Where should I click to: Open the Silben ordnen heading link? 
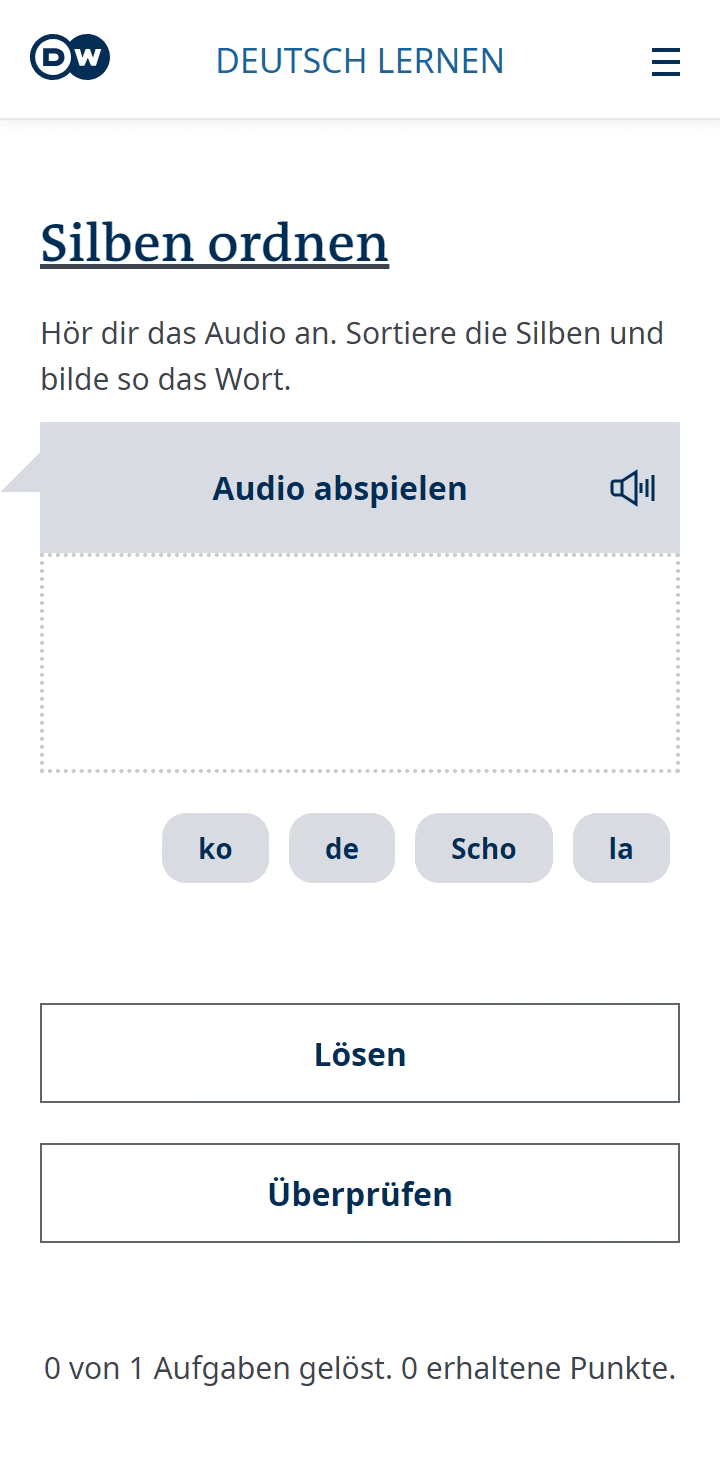214,242
